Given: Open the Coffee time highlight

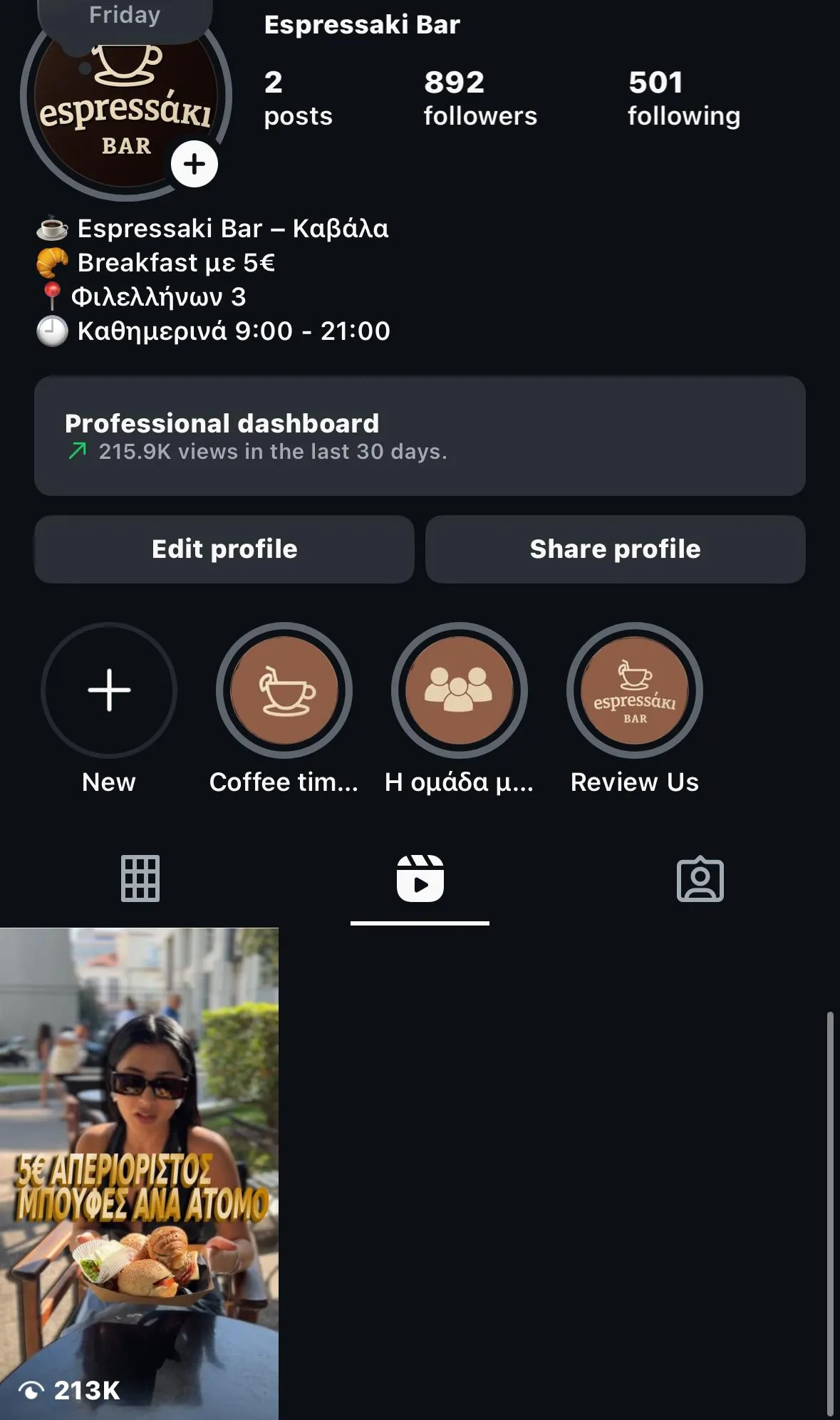Looking at the screenshot, I should tap(284, 690).
